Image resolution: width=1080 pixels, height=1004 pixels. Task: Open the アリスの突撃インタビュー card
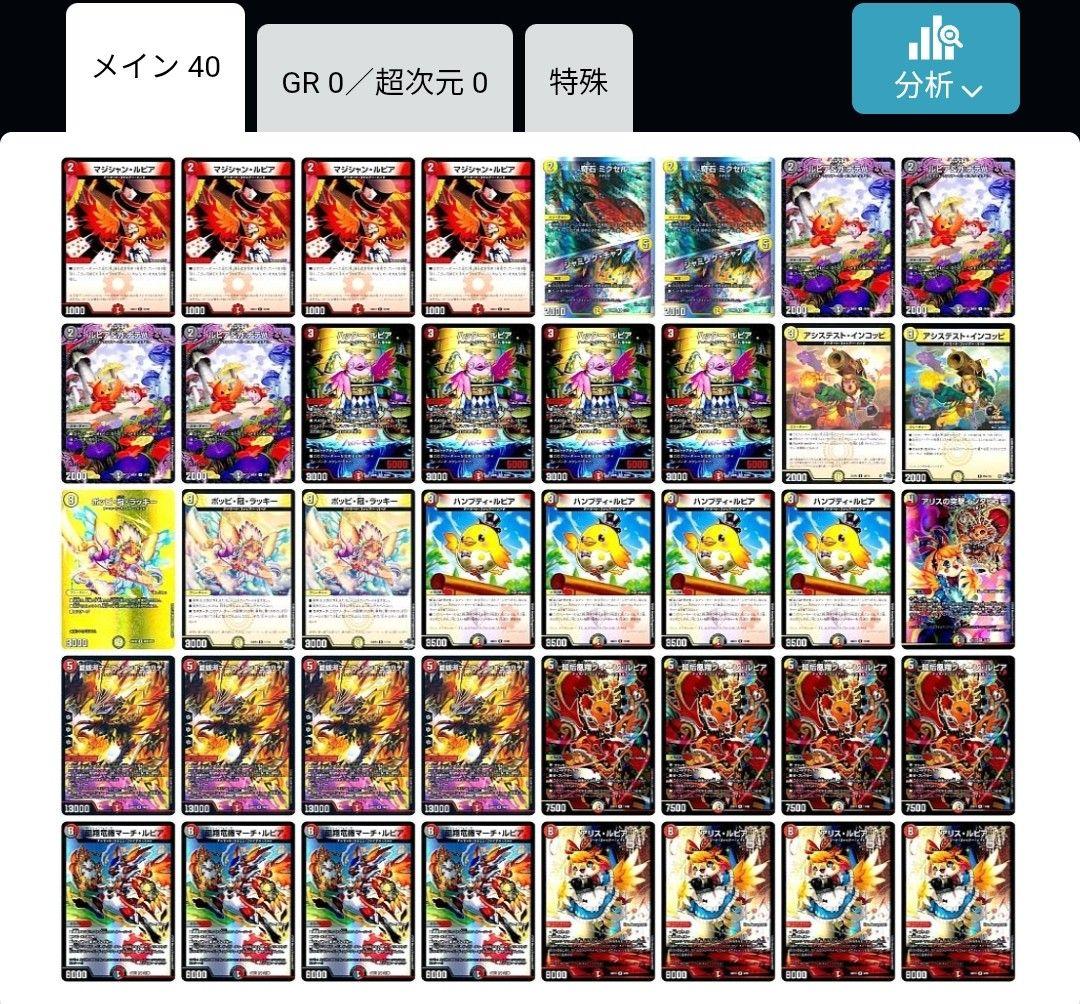(958, 568)
